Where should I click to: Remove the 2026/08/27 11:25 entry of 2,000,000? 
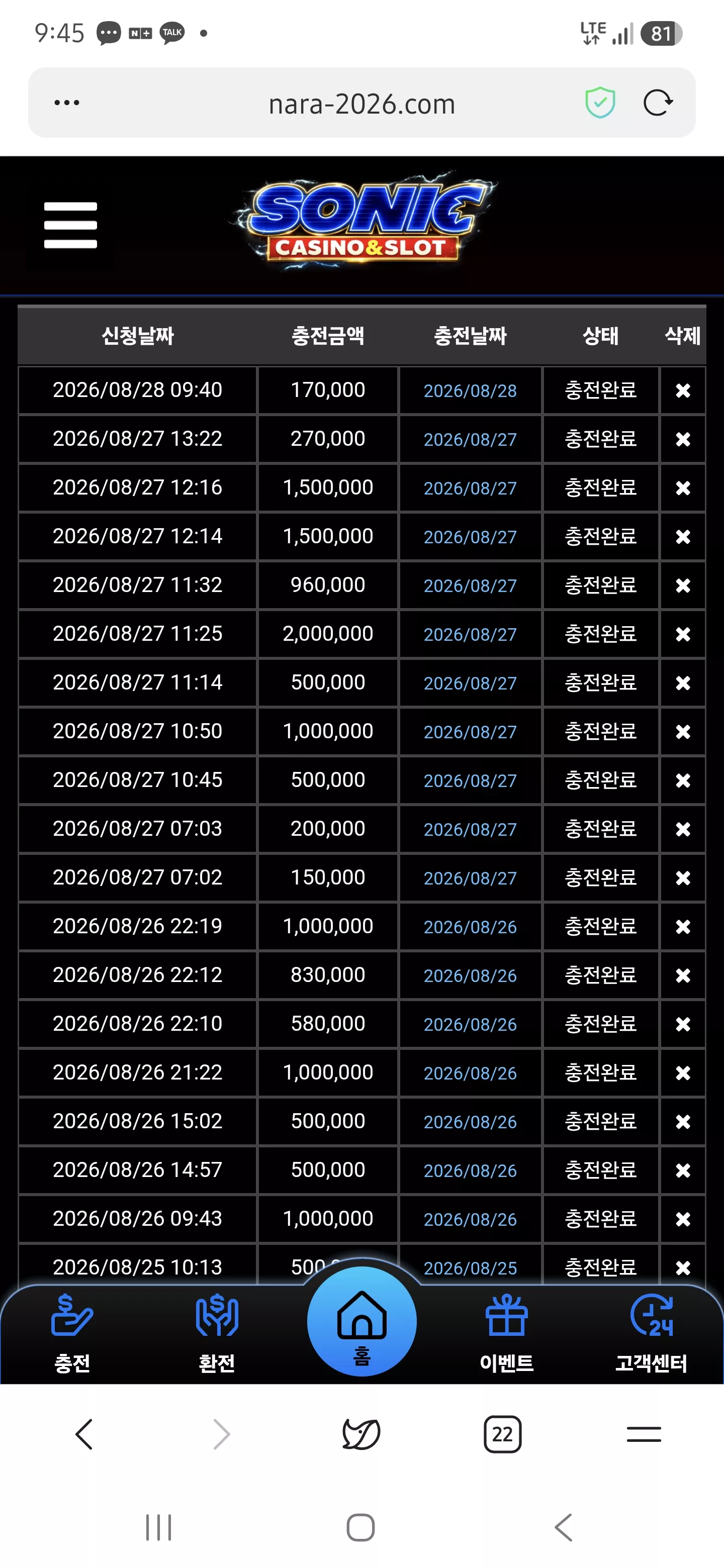[683, 634]
